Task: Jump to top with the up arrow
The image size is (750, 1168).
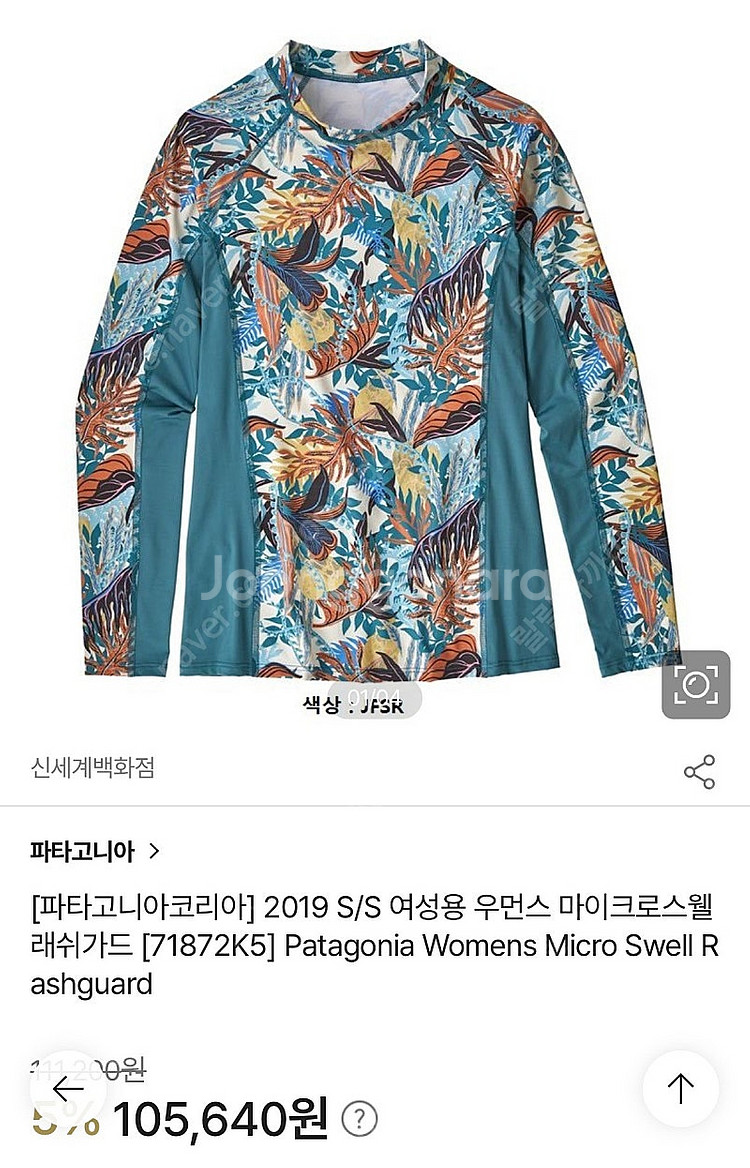Action: (680, 1089)
